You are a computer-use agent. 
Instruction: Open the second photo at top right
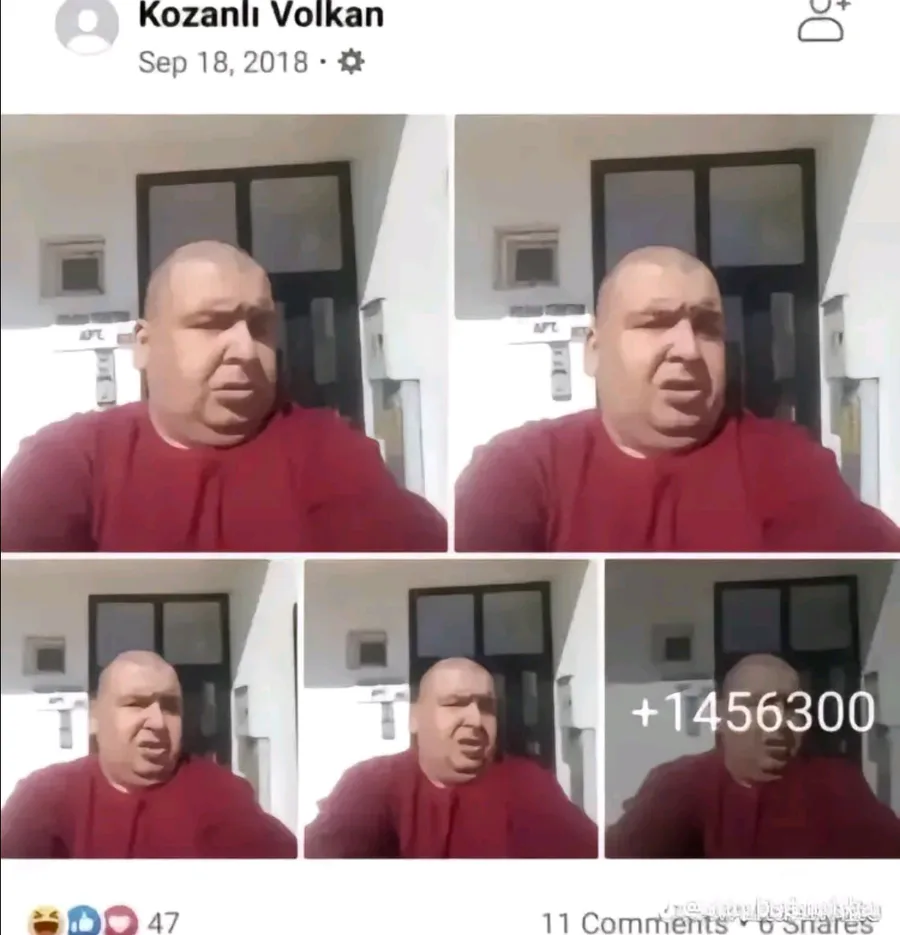[676, 333]
